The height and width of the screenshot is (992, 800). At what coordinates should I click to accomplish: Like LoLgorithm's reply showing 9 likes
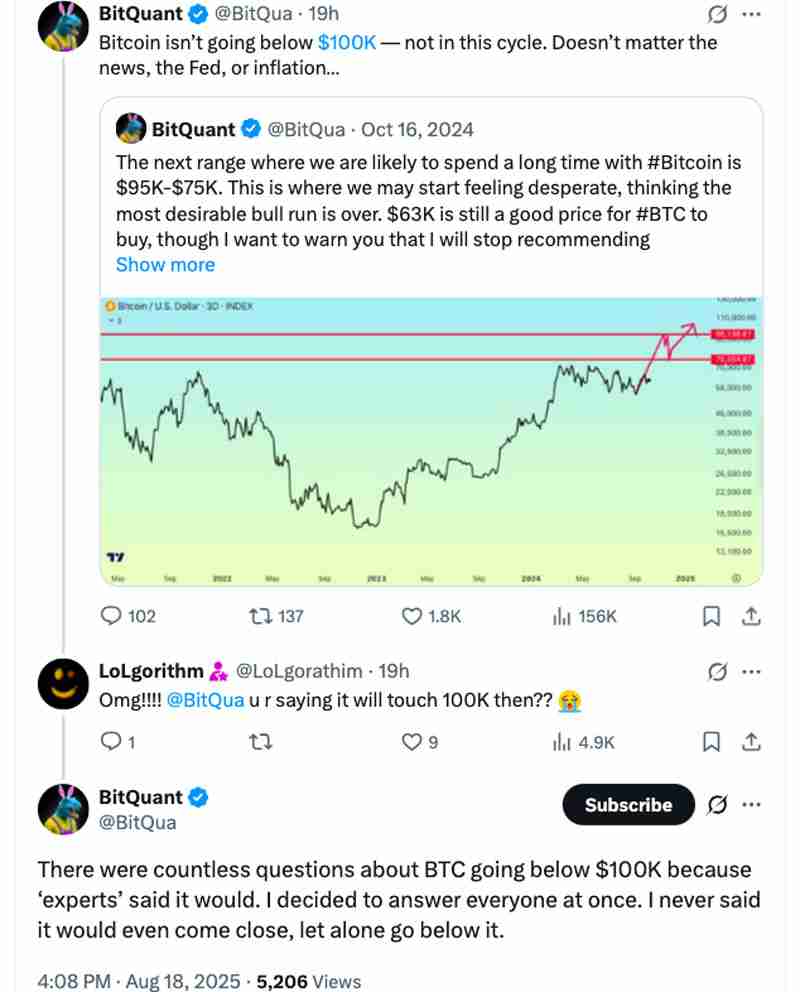pos(411,742)
